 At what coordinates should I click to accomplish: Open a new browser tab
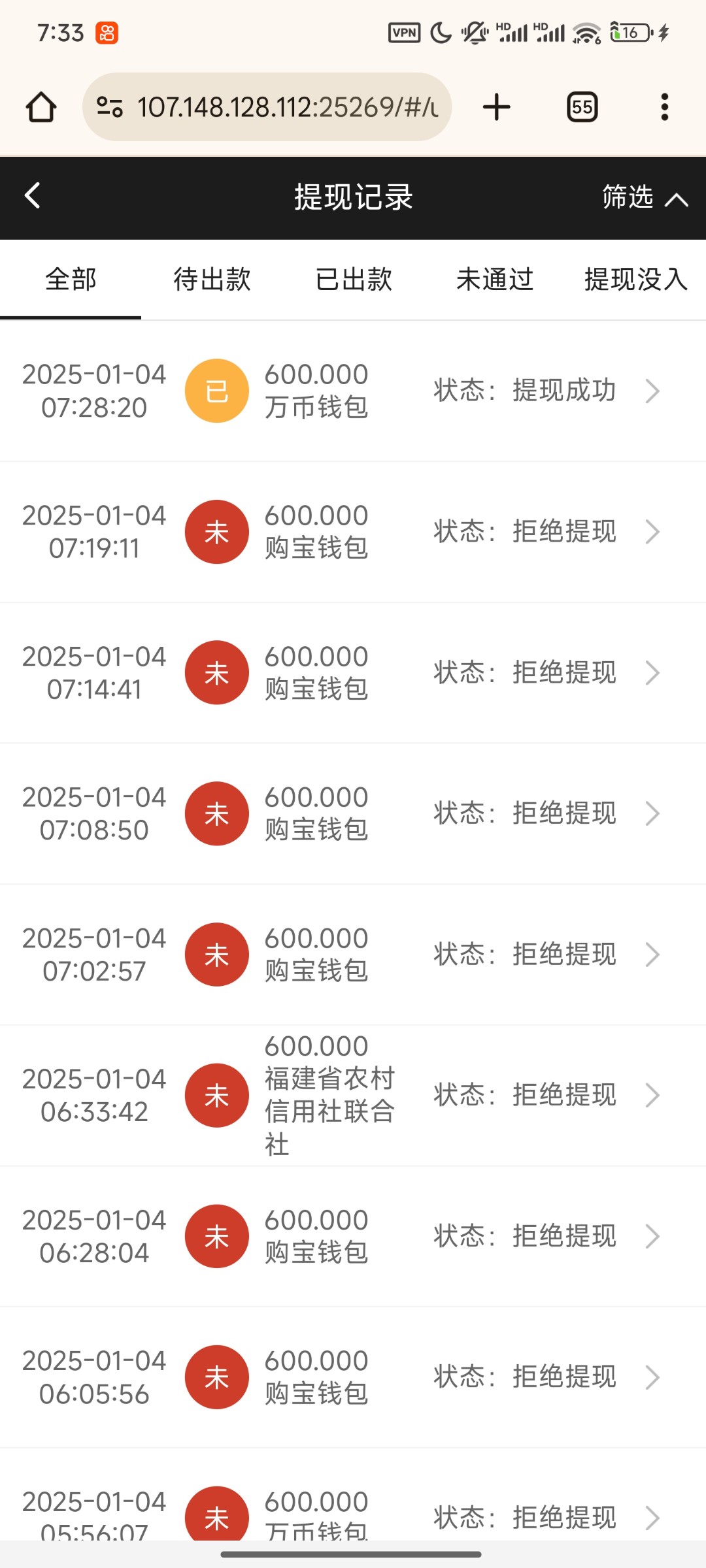pyautogui.click(x=496, y=107)
